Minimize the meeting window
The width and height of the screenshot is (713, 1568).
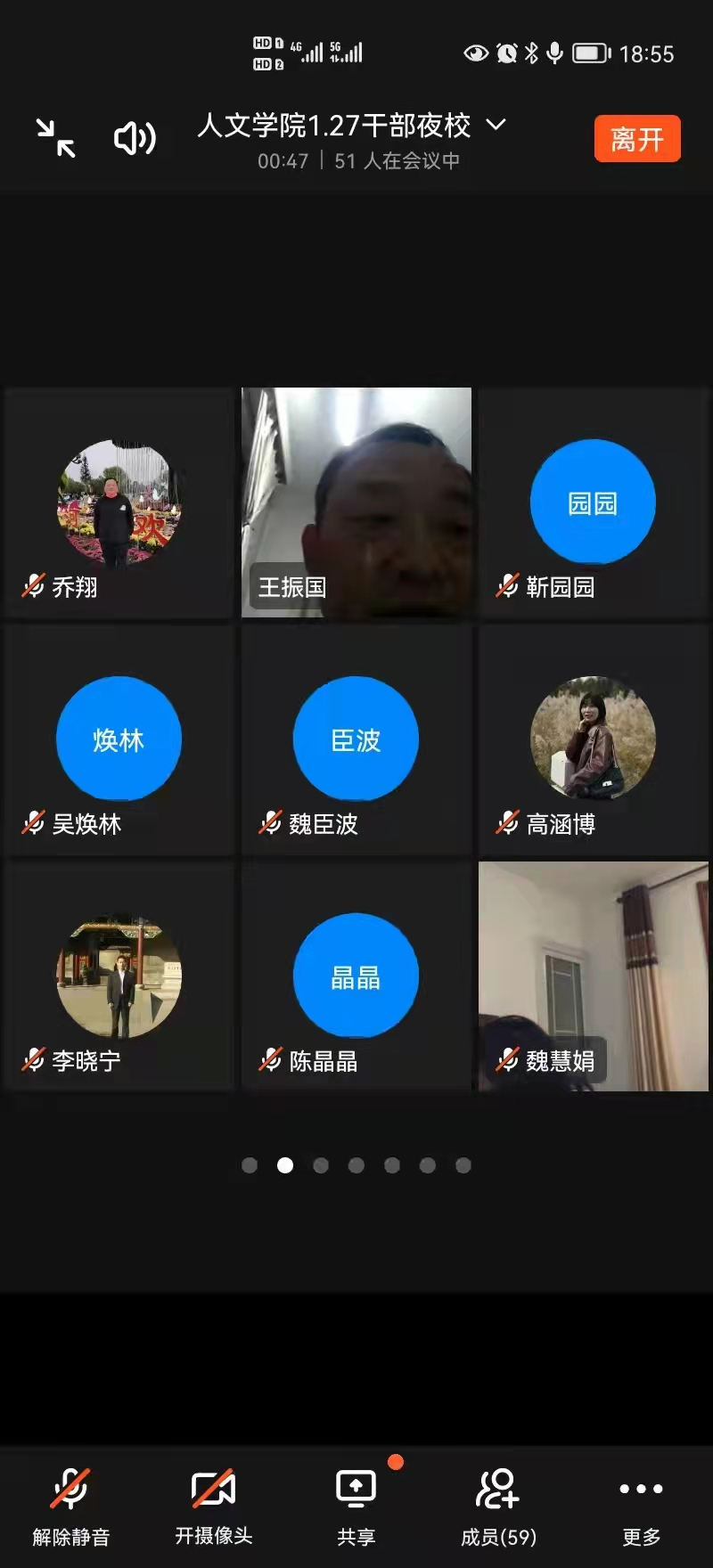click(x=55, y=138)
